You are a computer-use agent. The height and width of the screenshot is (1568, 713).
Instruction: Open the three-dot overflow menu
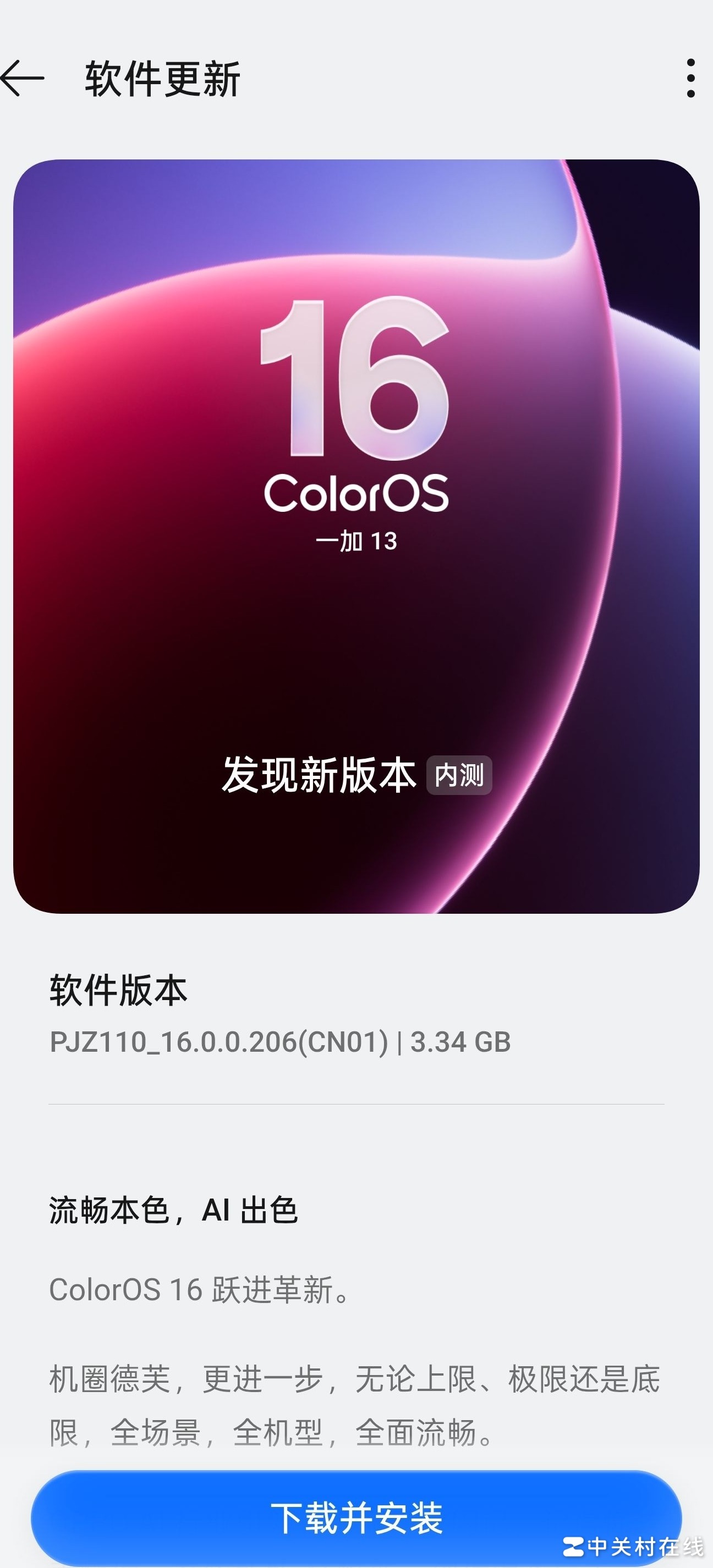pos(690,78)
